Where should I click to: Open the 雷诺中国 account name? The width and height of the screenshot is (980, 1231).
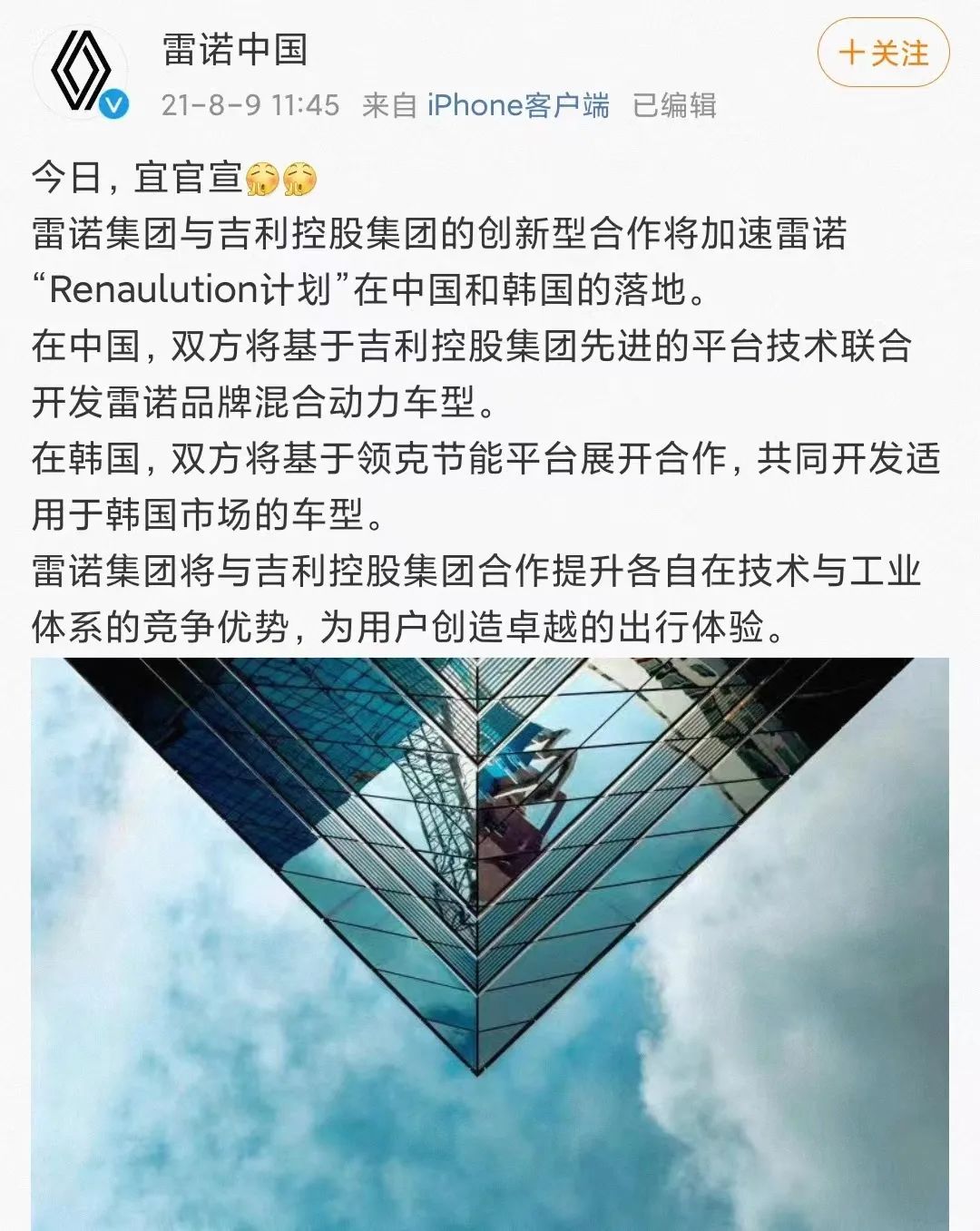[235, 49]
